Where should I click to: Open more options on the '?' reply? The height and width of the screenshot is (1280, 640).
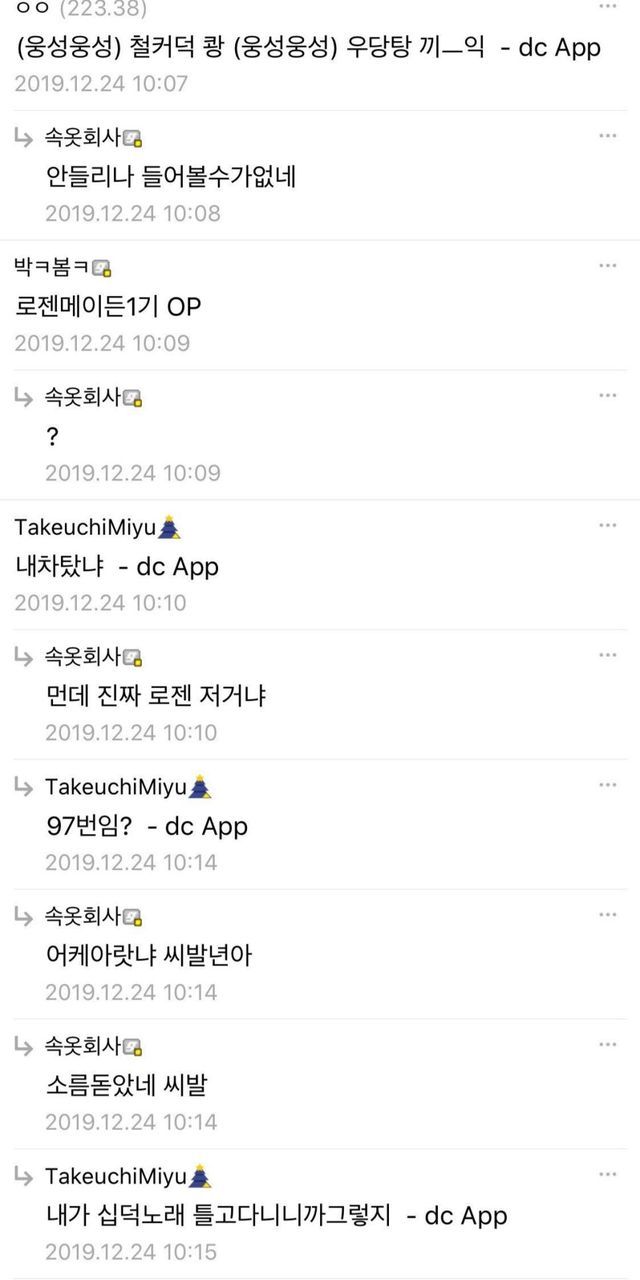[x=607, y=396]
